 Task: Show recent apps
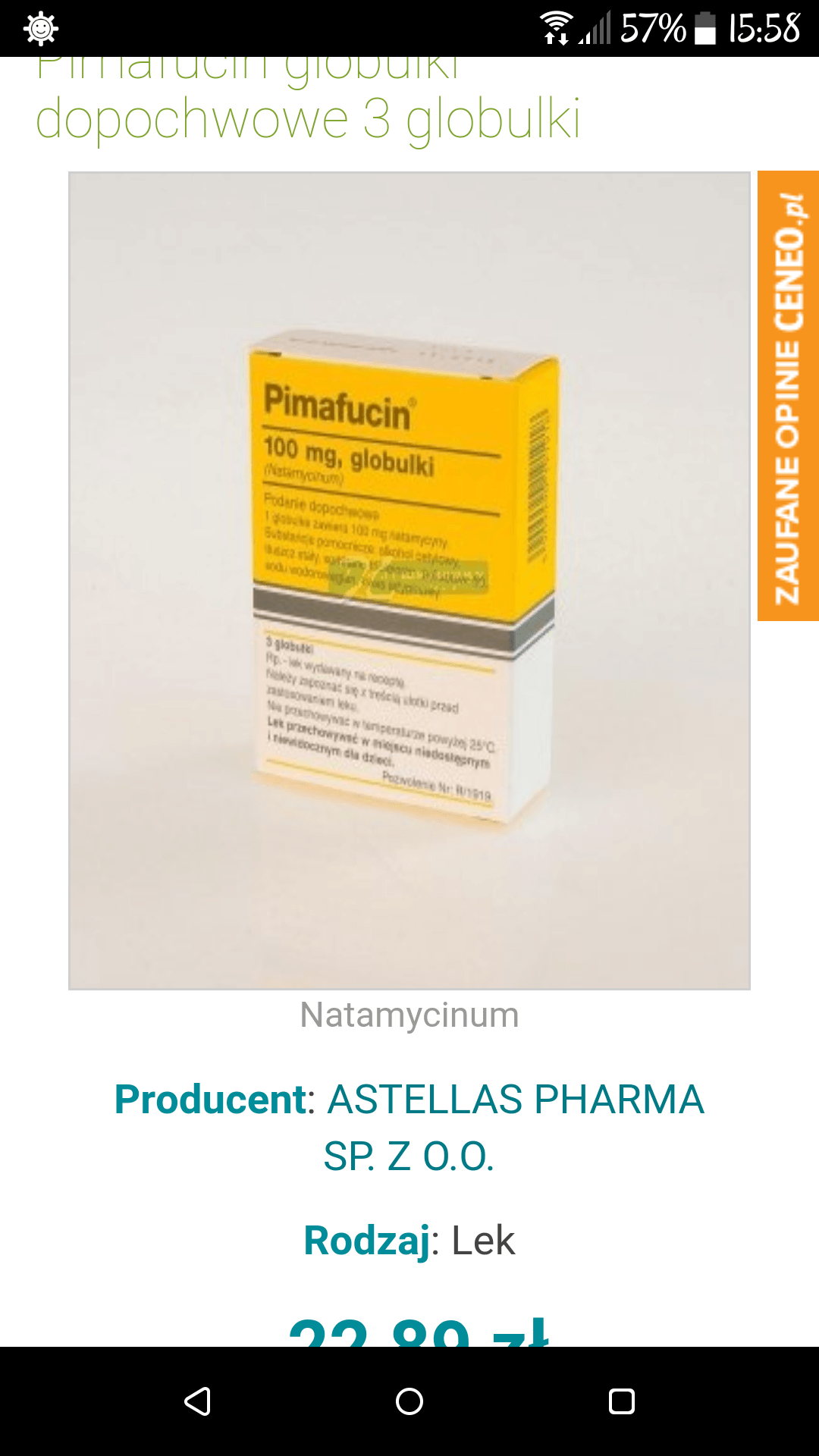point(622,1401)
